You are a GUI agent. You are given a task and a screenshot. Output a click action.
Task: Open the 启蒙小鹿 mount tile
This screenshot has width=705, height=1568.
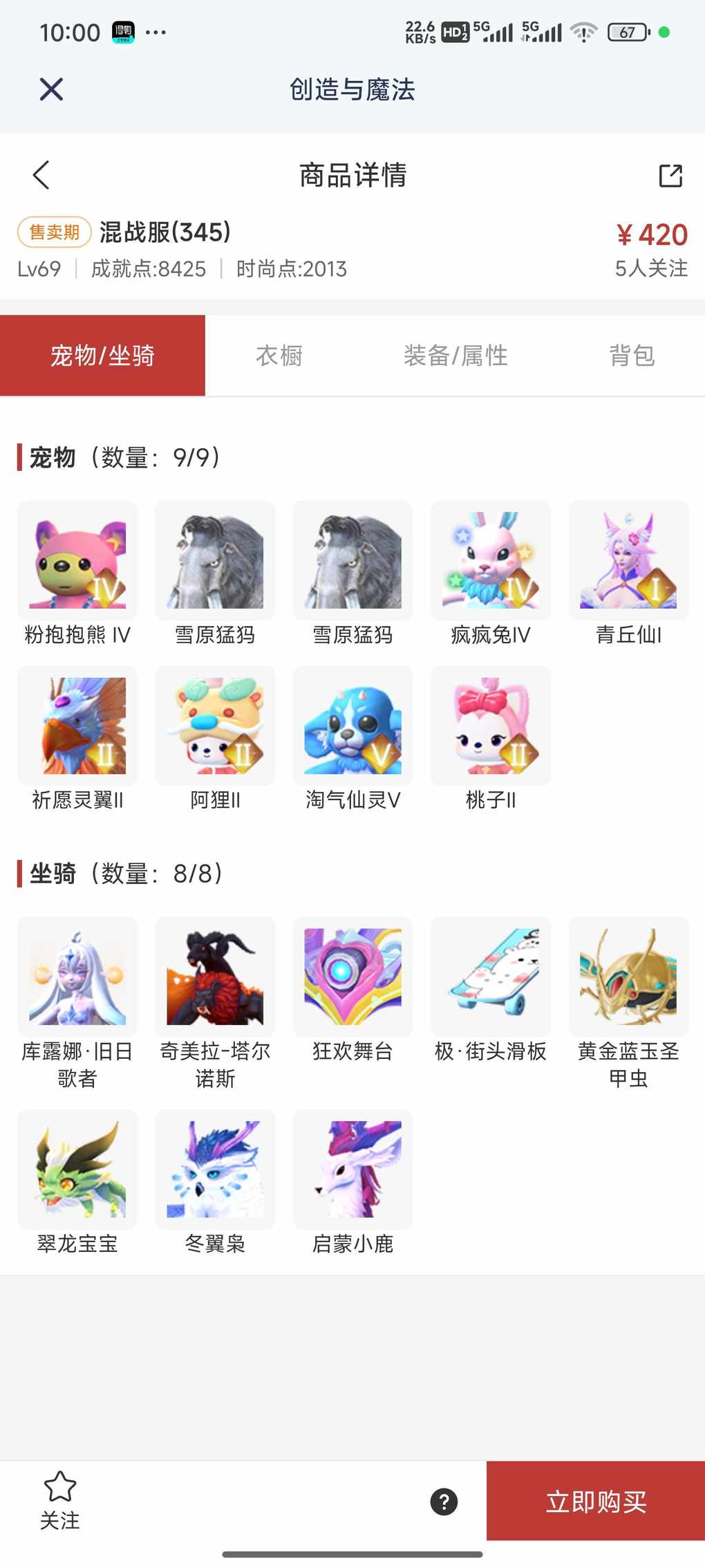352,1169
